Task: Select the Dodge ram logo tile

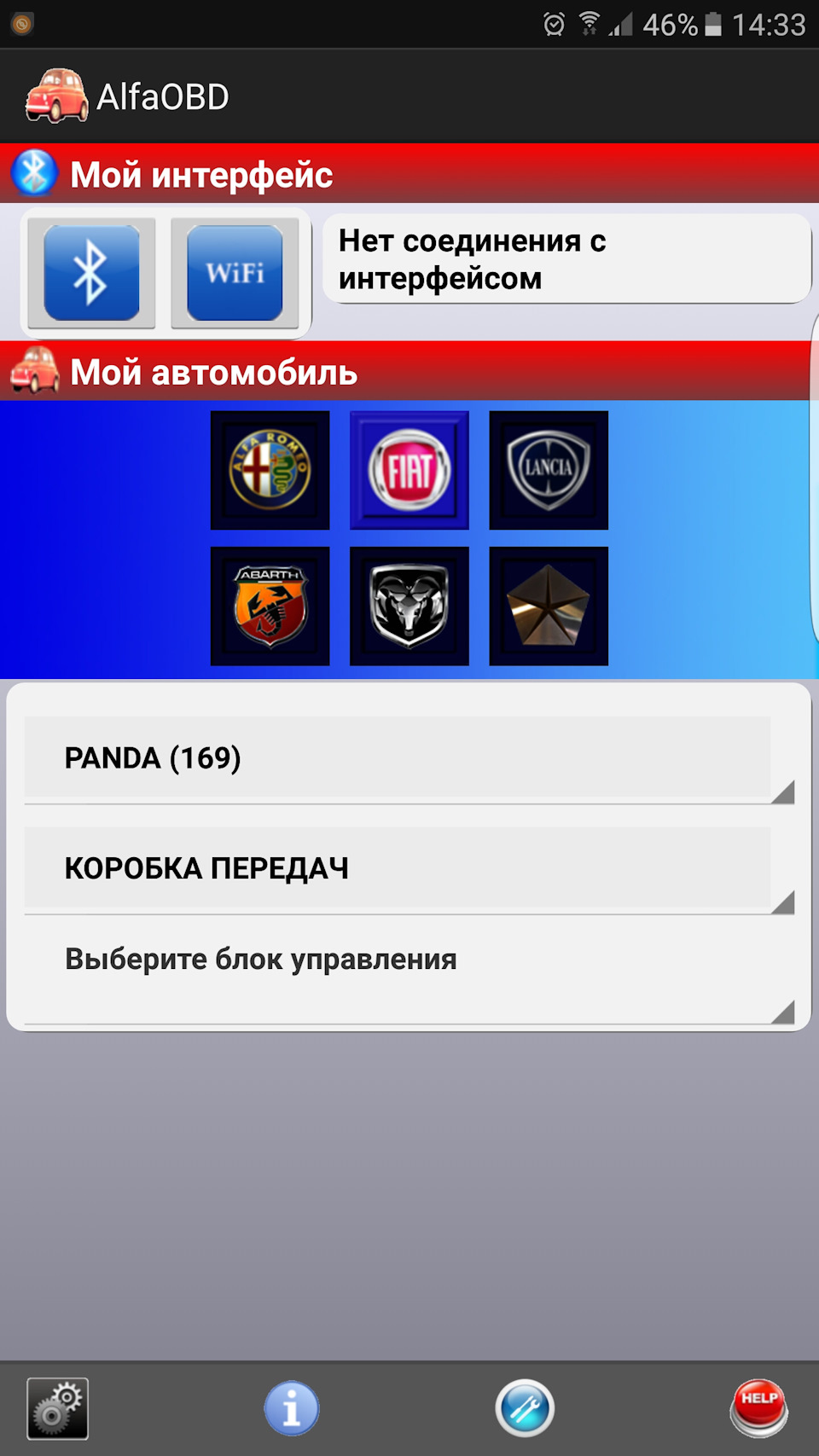Action: tap(409, 606)
